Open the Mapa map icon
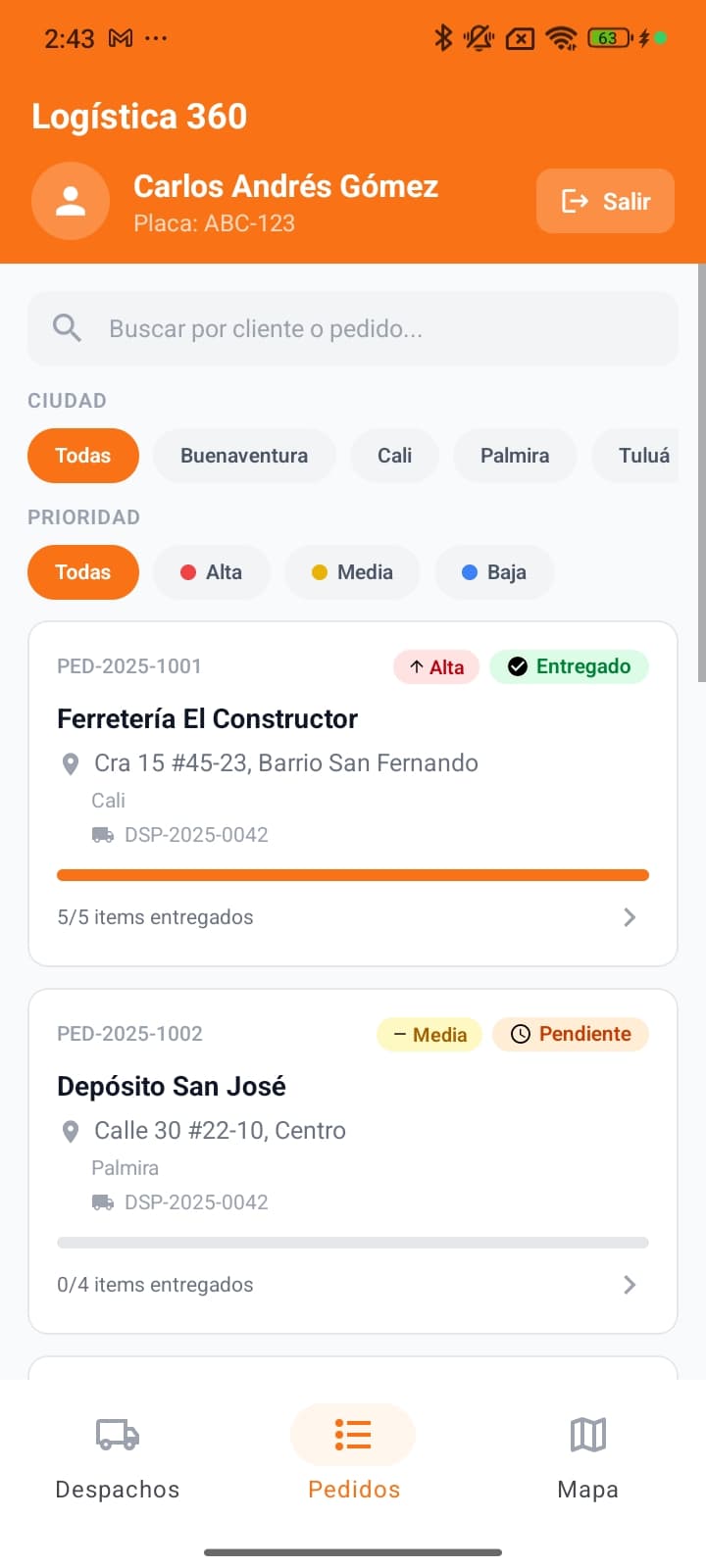This screenshot has height=1568, width=706. click(586, 1434)
